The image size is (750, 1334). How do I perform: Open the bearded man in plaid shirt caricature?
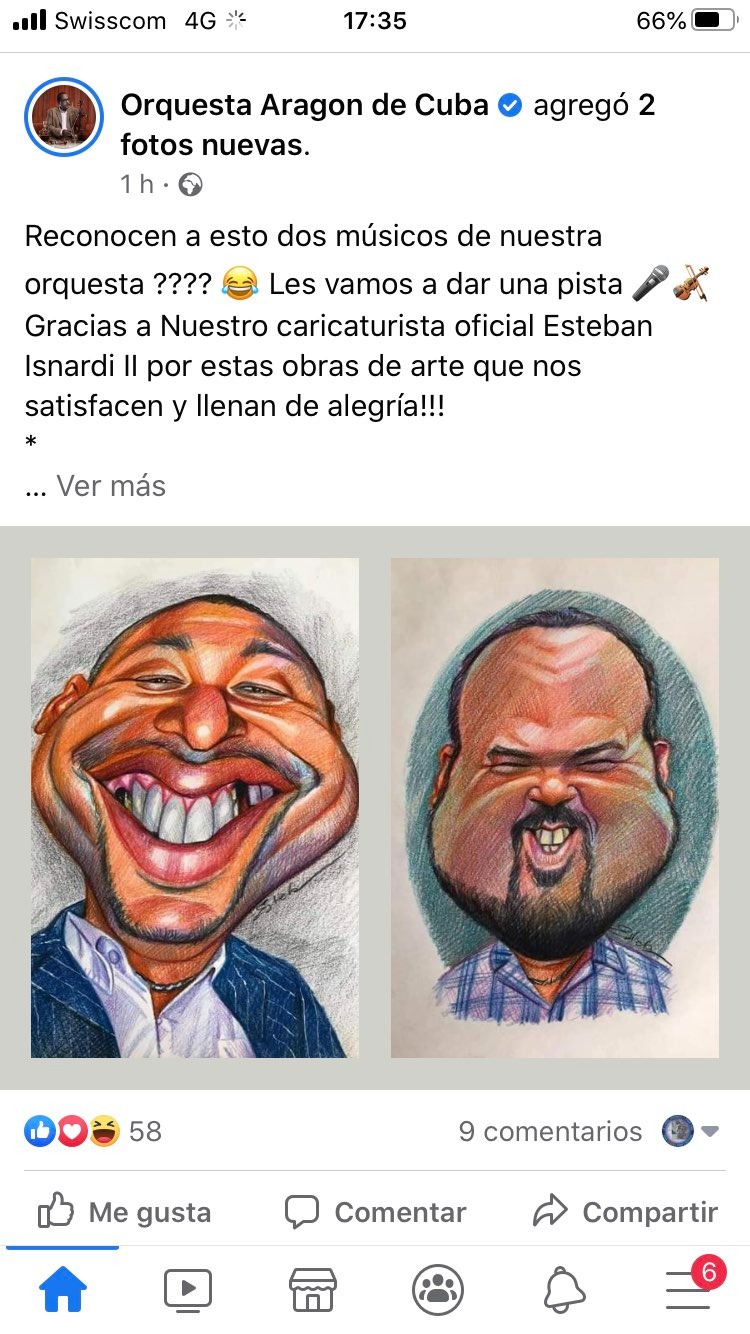555,808
